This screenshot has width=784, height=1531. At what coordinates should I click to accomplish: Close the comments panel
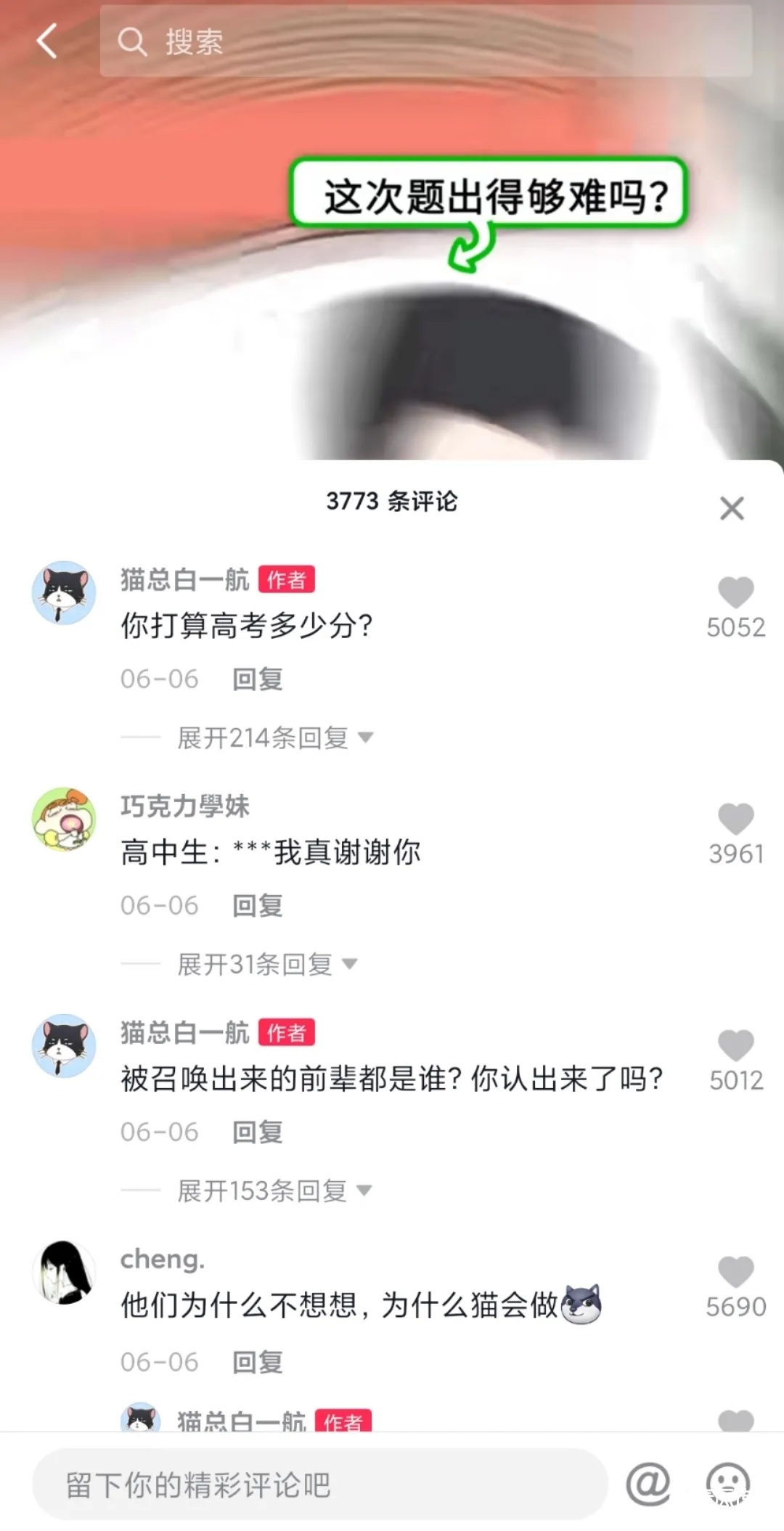click(732, 508)
